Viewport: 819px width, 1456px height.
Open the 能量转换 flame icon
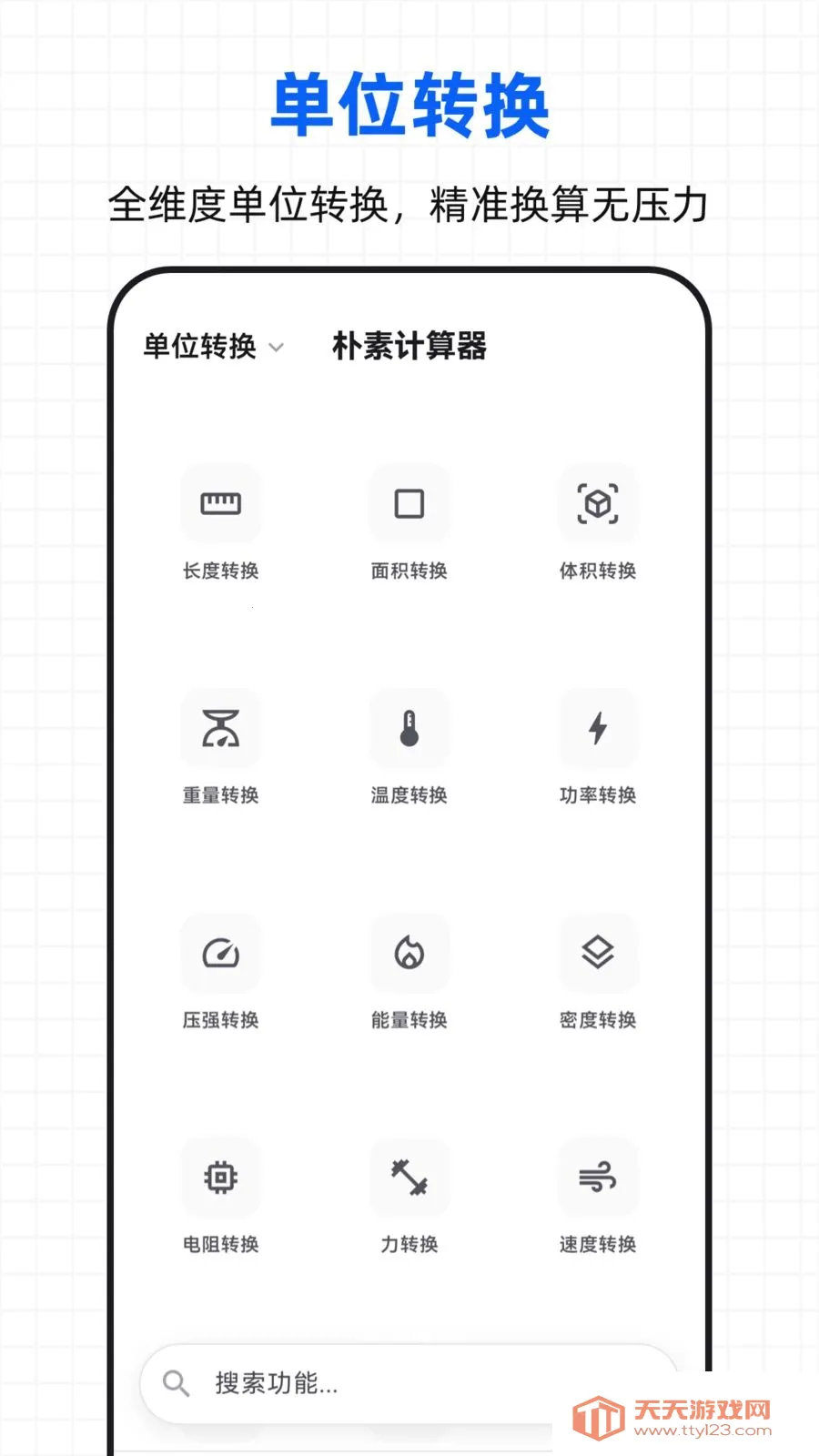tap(409, 953)
